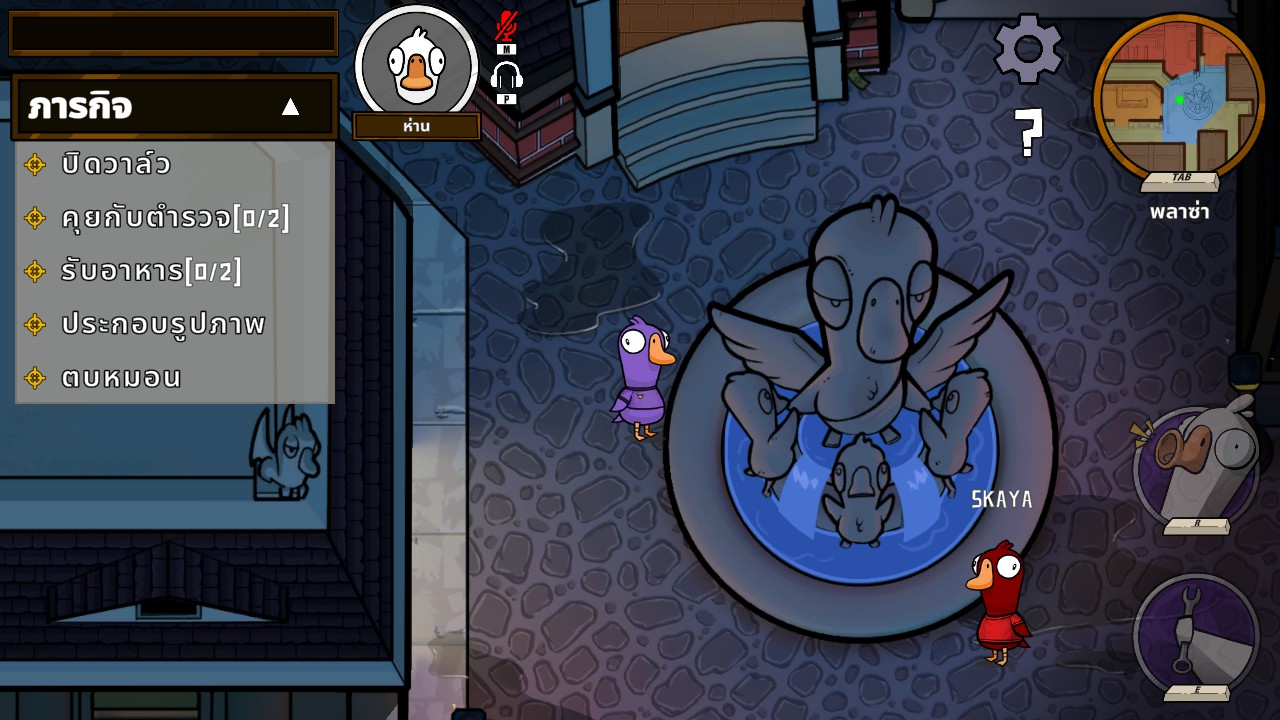Tap the wrench use action button
The height and width of the screenshot is (720, 1280).
point(1196,634)
